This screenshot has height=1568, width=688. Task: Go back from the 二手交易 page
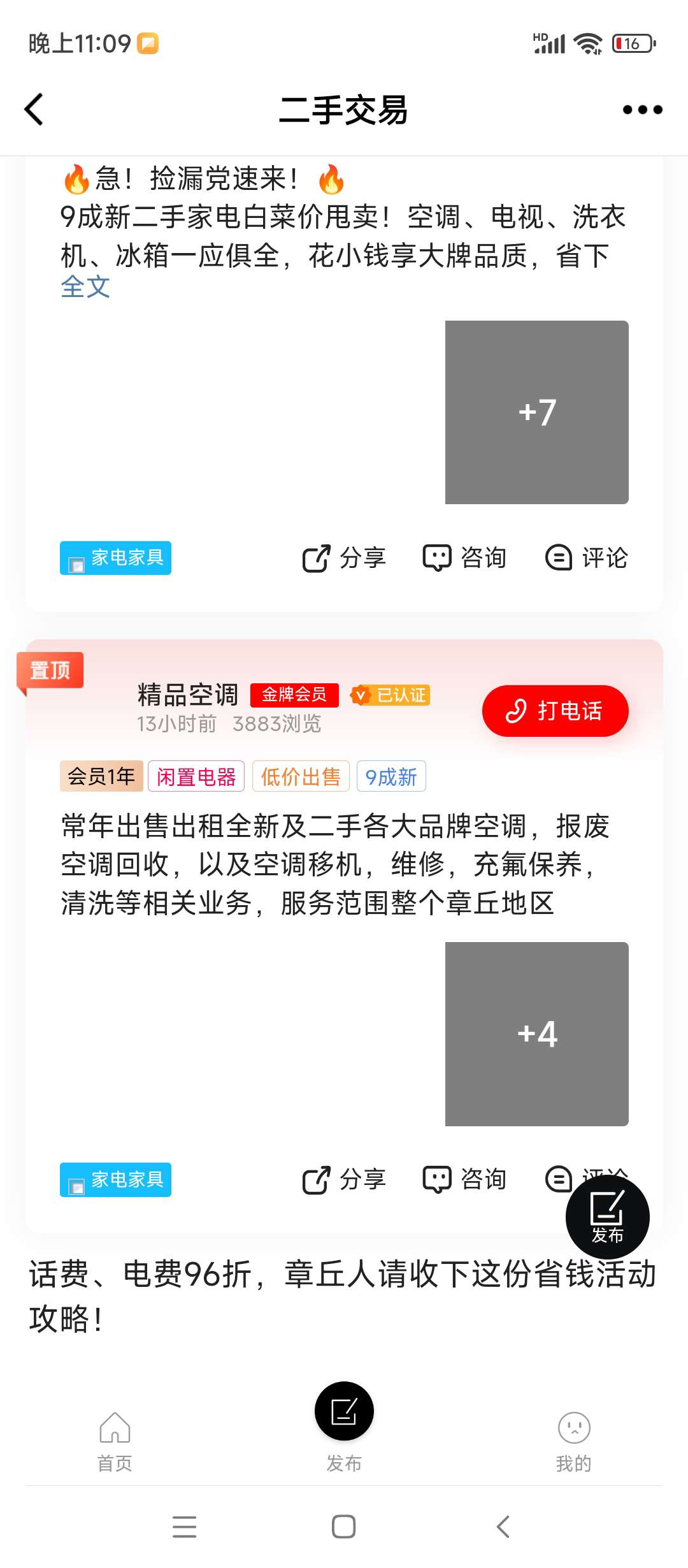(34, 110)
